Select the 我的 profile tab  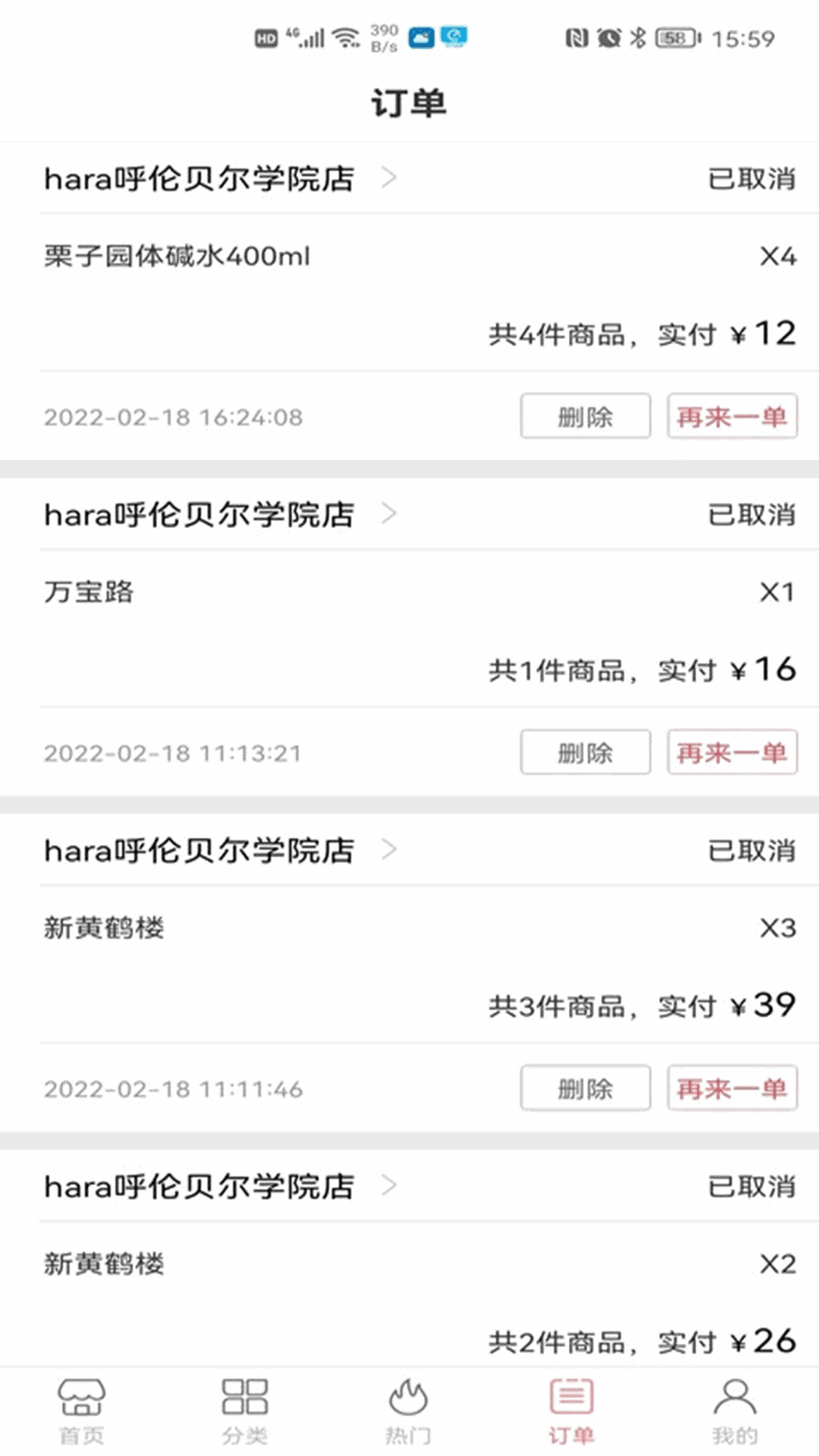(735, 1410)
